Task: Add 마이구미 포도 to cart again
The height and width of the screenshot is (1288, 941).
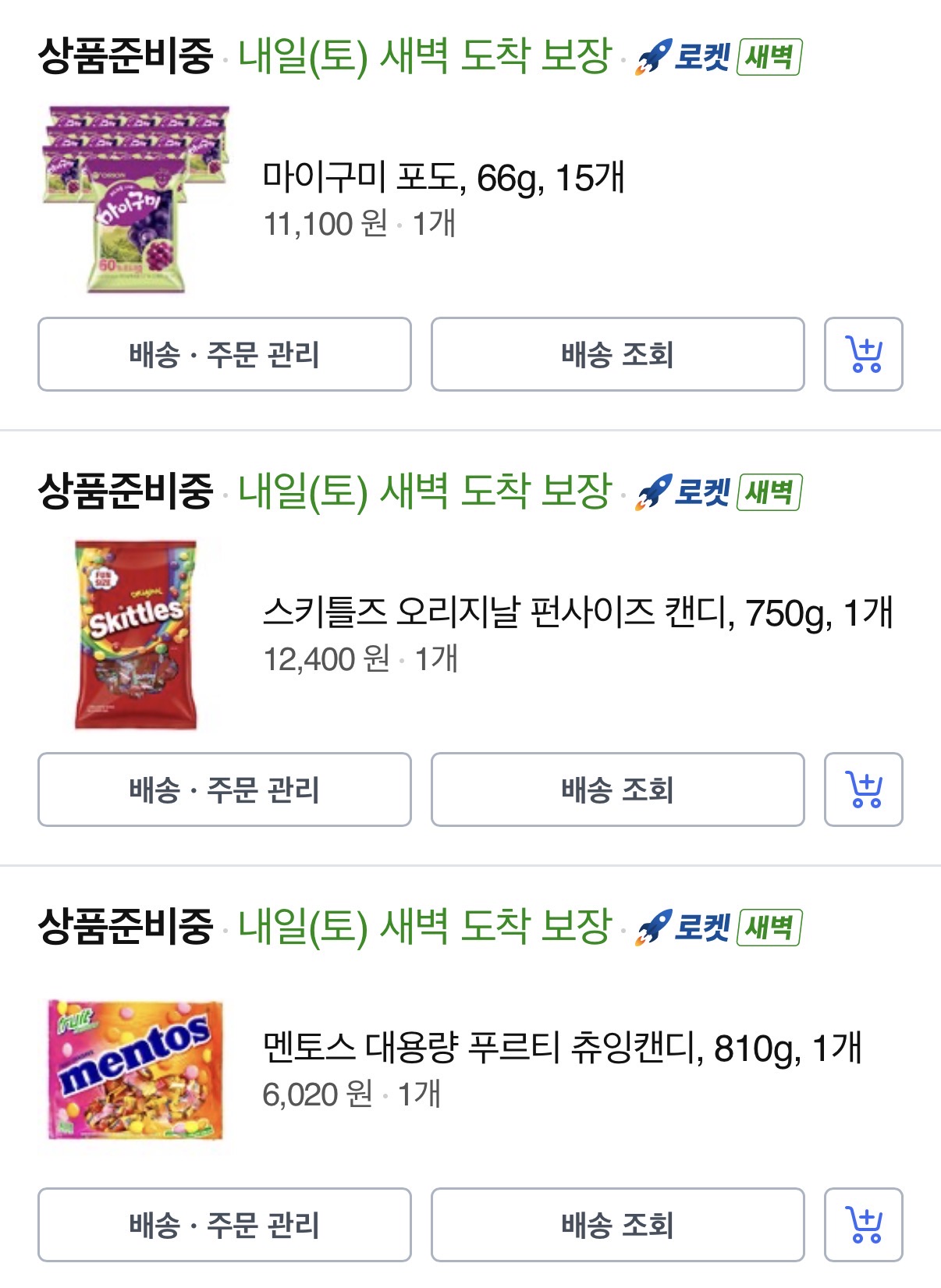Action: click(863, 354)
